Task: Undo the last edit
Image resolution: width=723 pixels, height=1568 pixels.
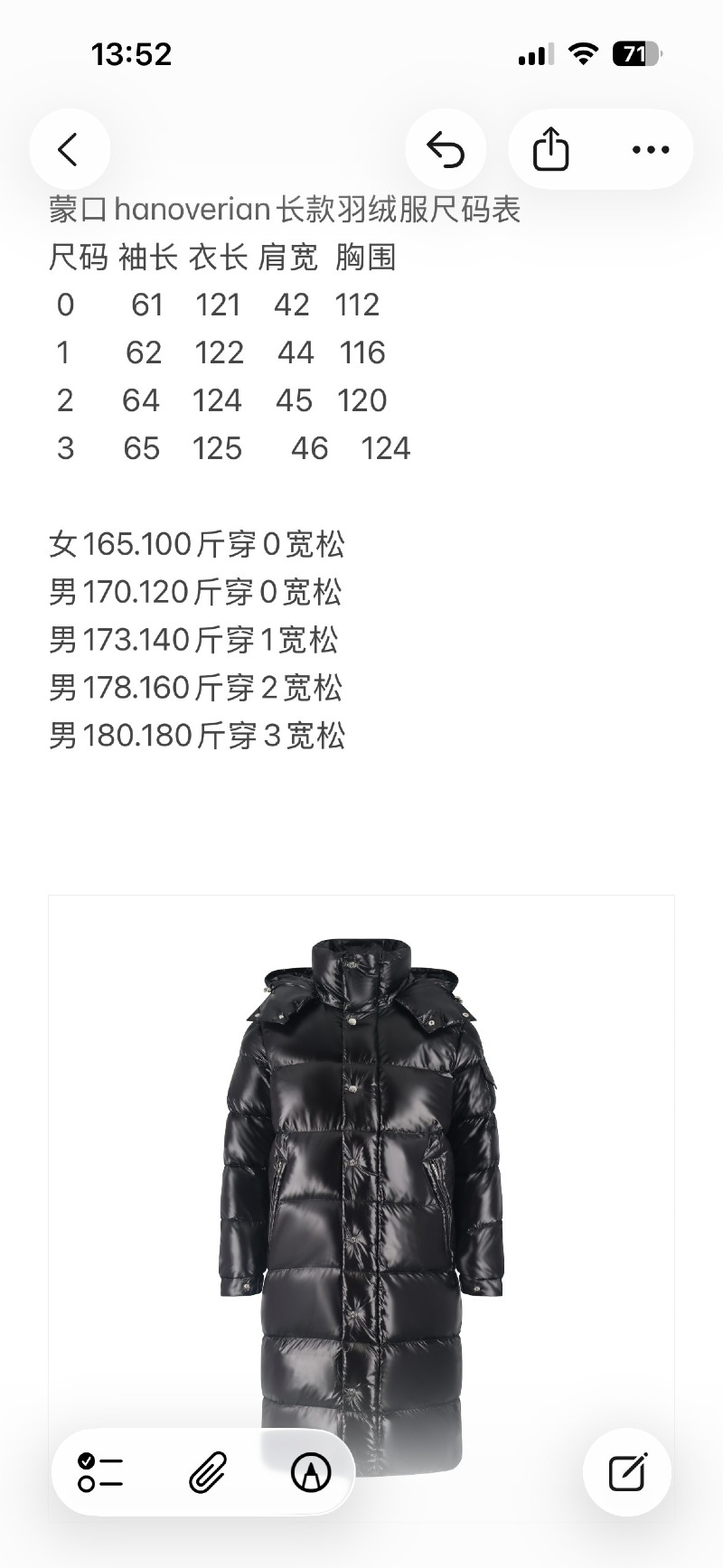Action: [446, 149]
